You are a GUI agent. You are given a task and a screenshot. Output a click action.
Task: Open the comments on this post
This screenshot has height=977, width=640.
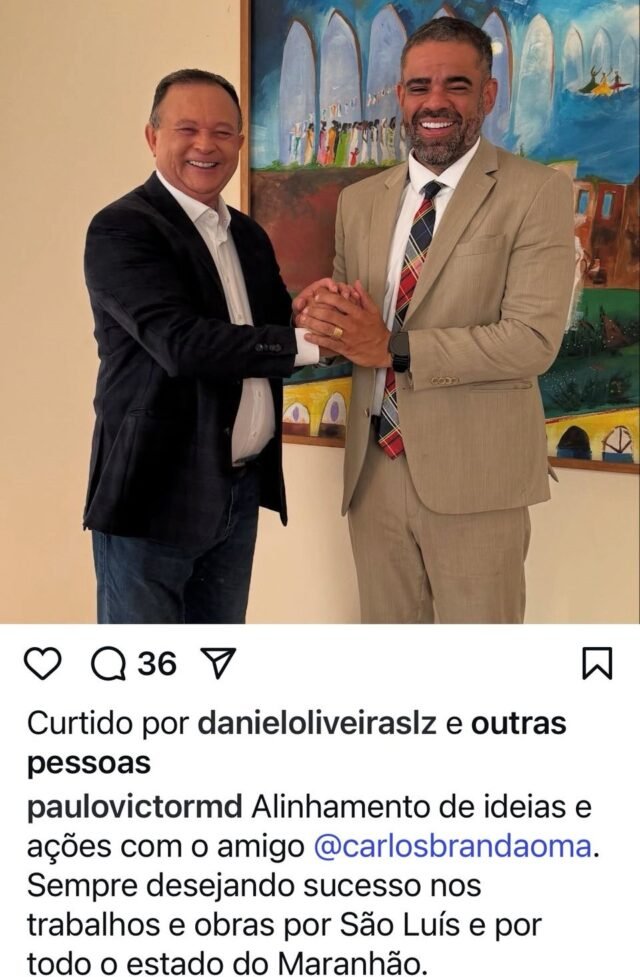pos(109,663)
